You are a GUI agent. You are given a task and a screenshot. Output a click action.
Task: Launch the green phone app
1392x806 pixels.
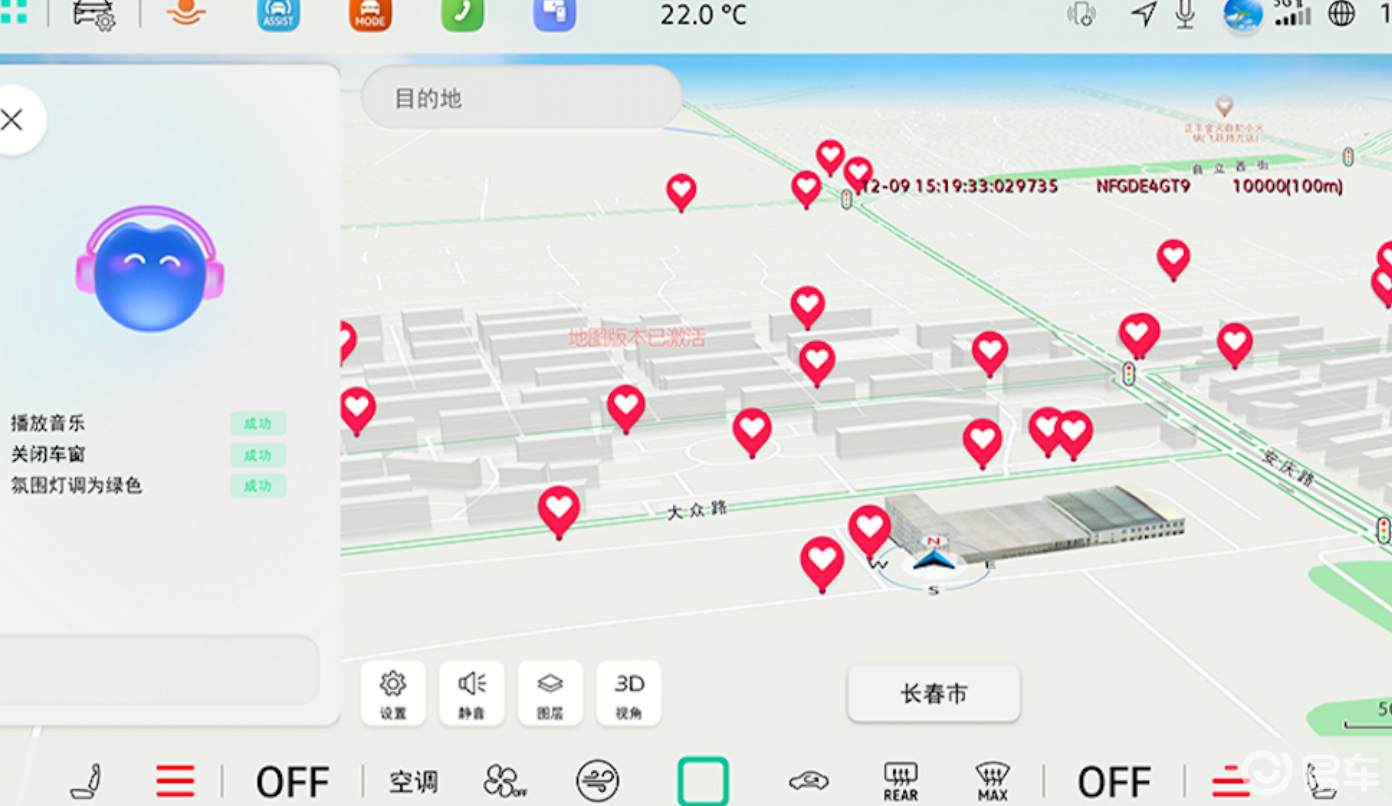[x=462, y=13]
